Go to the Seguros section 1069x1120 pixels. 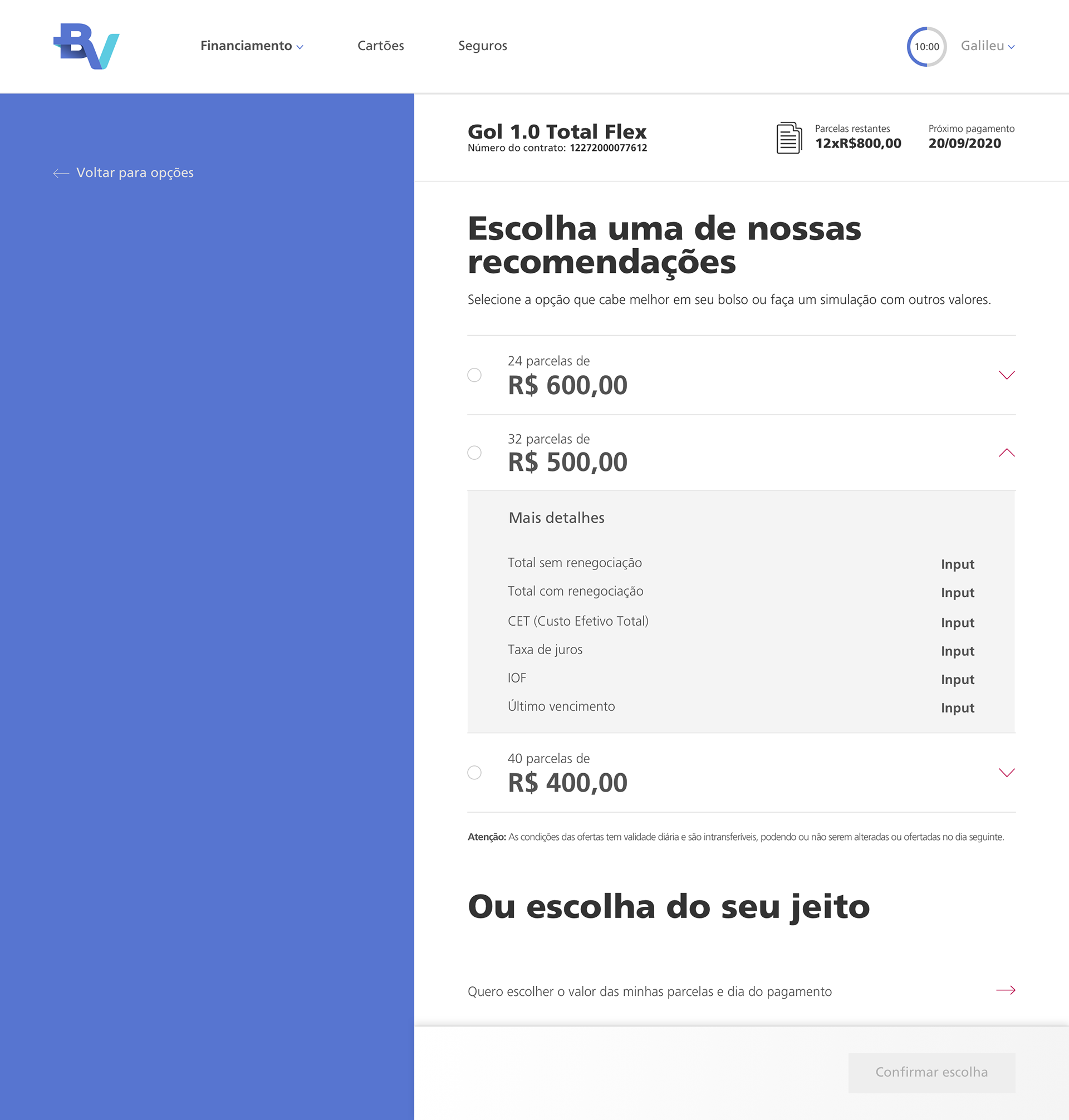point(483,46)
